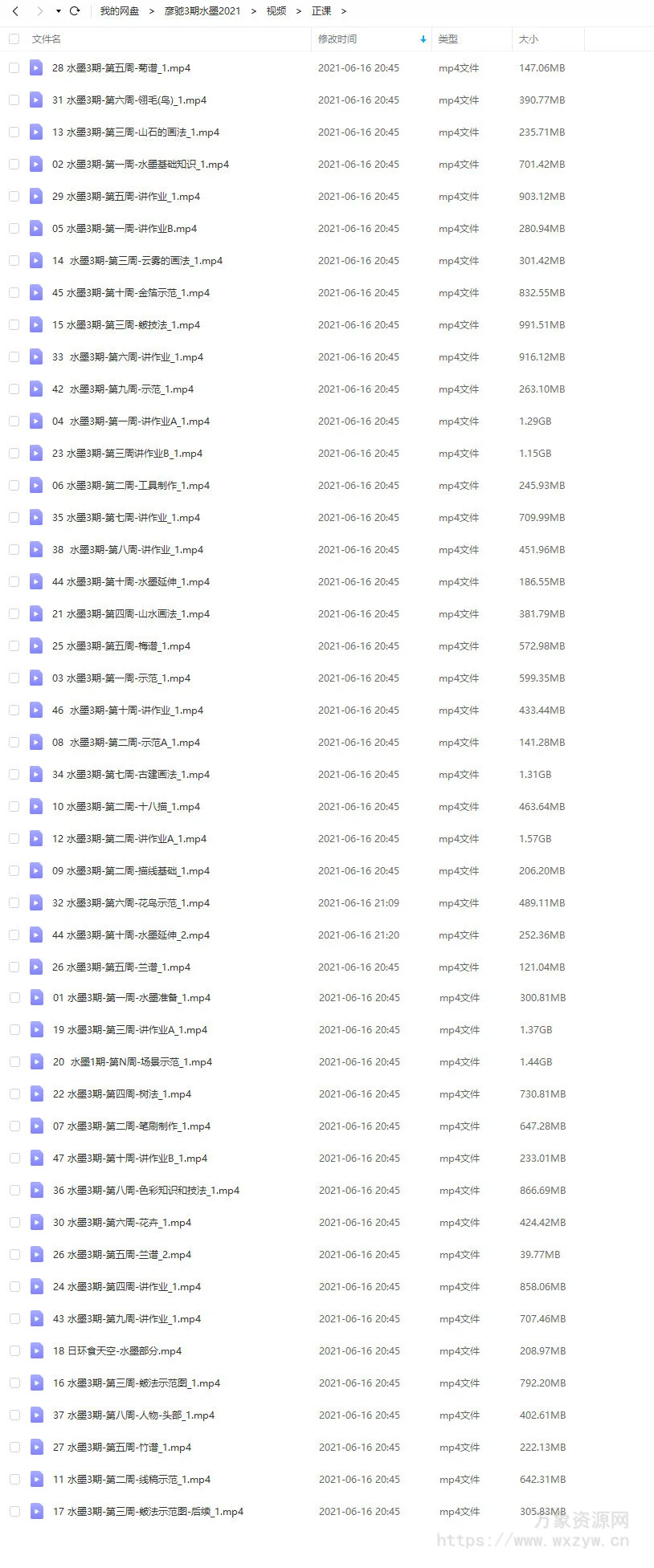Open 17 水墨3期-第三周-皴法示范图-后续_1.mp4

148,1512
